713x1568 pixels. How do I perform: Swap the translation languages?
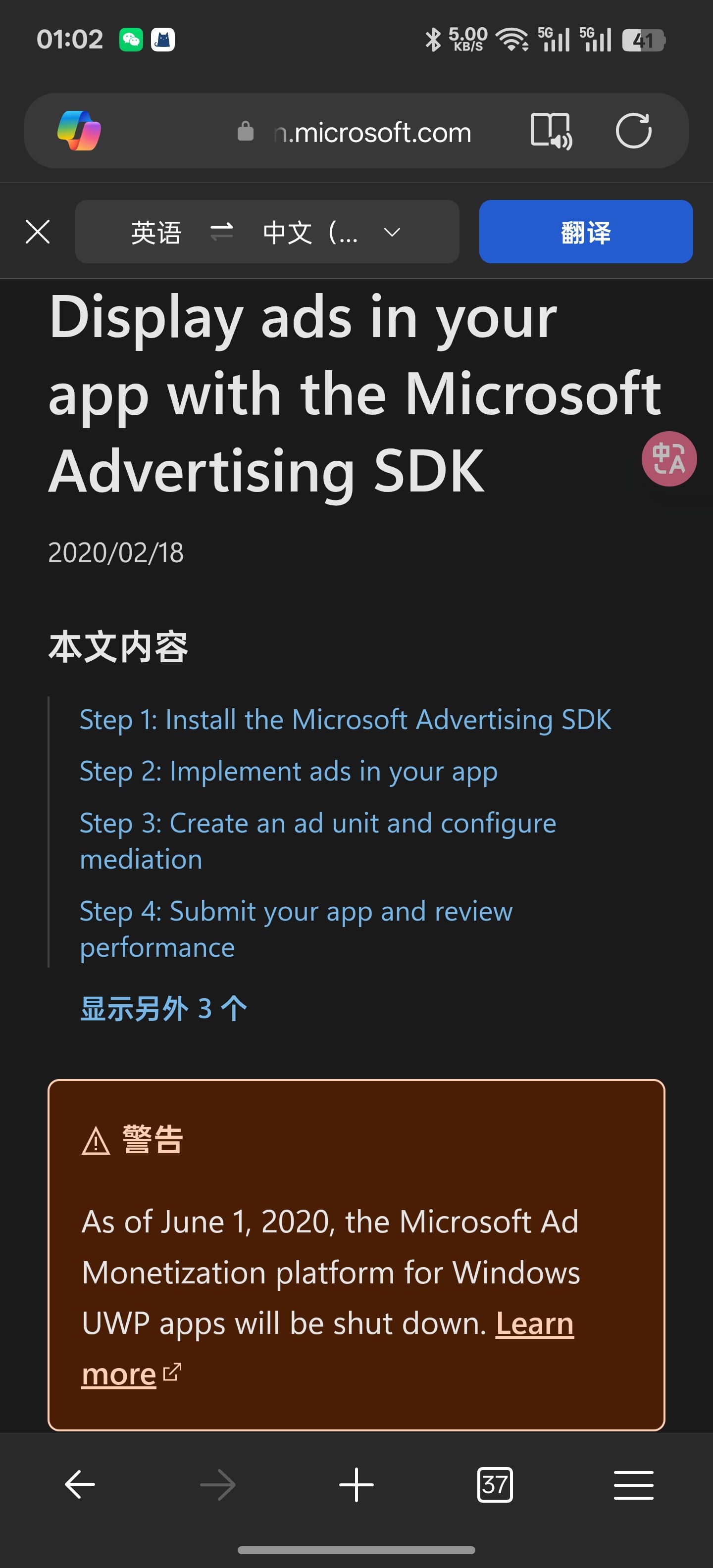pos(222,232)
